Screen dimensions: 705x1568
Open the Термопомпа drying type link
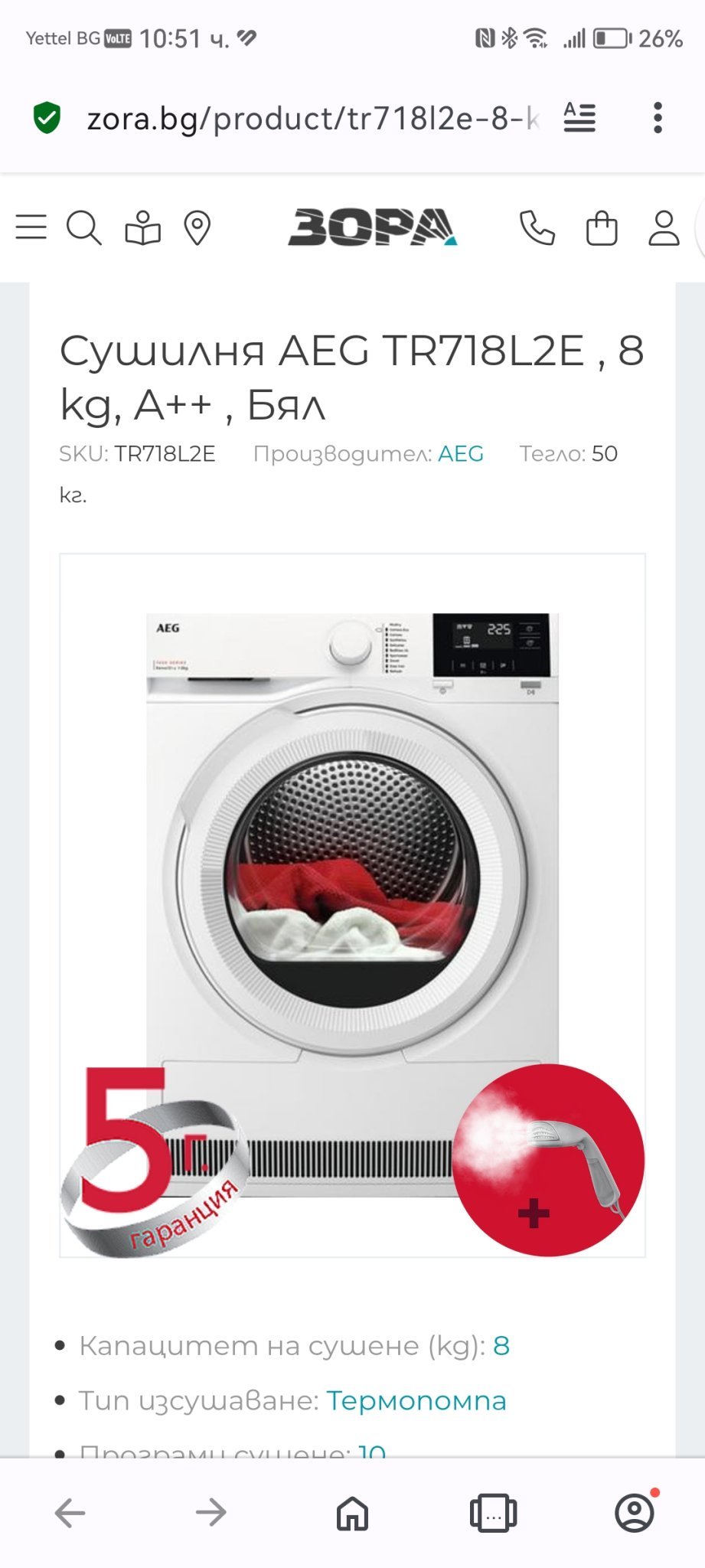pos(416,1400)
